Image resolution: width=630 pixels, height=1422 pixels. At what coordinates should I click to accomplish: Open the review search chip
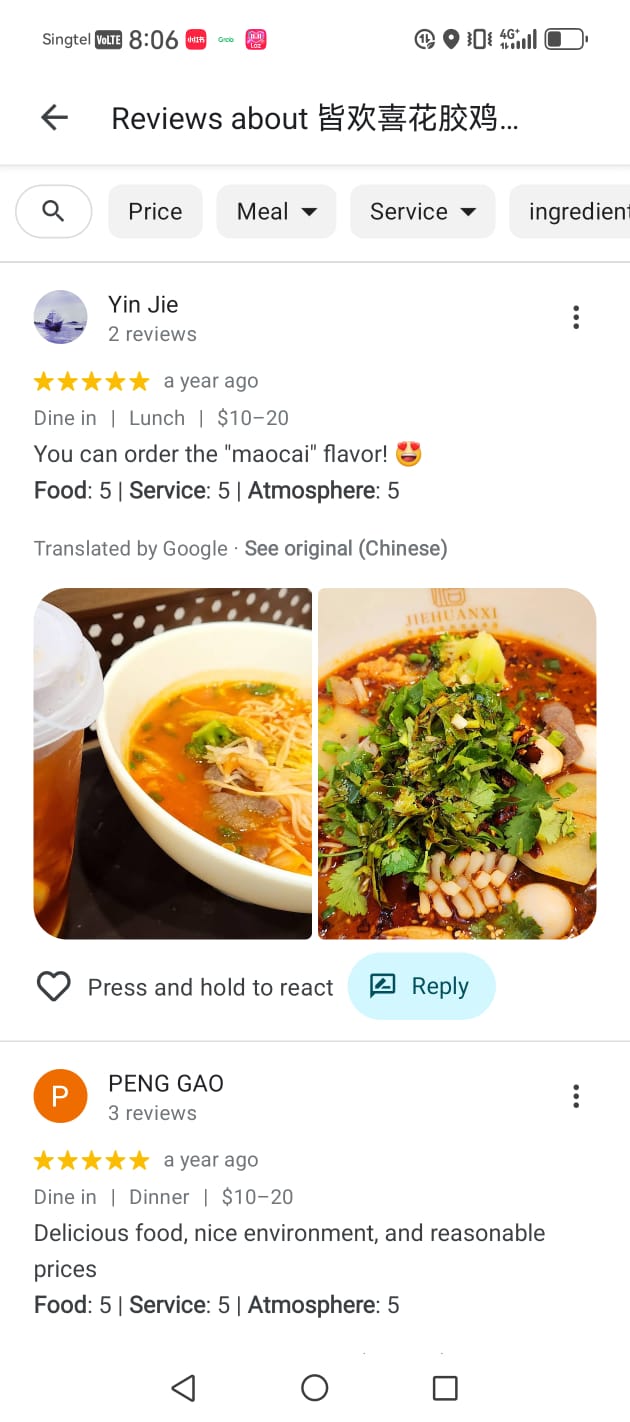click(x=54, y=211)
